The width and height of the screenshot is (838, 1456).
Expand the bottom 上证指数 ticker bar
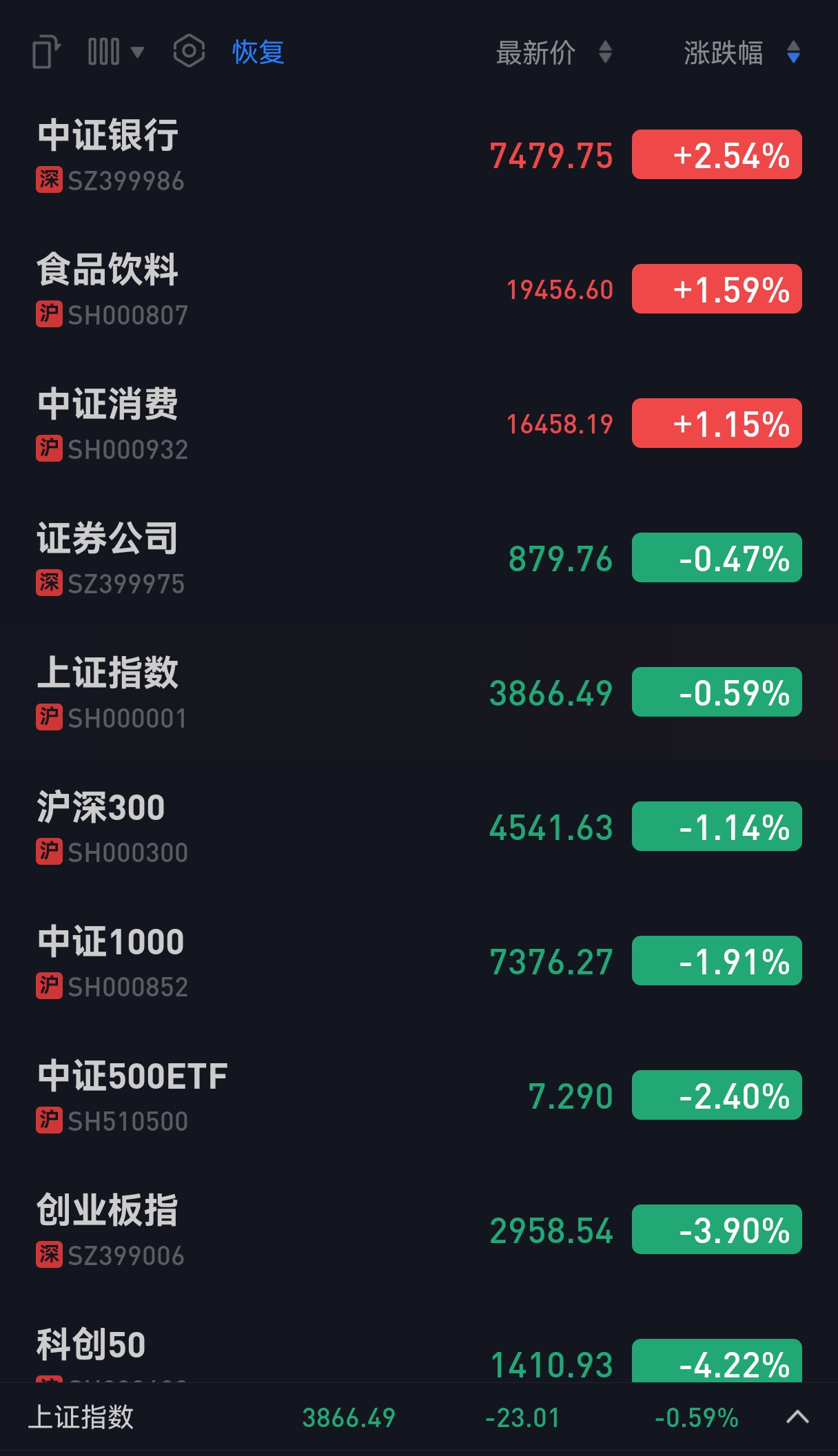pos(797,1417)
